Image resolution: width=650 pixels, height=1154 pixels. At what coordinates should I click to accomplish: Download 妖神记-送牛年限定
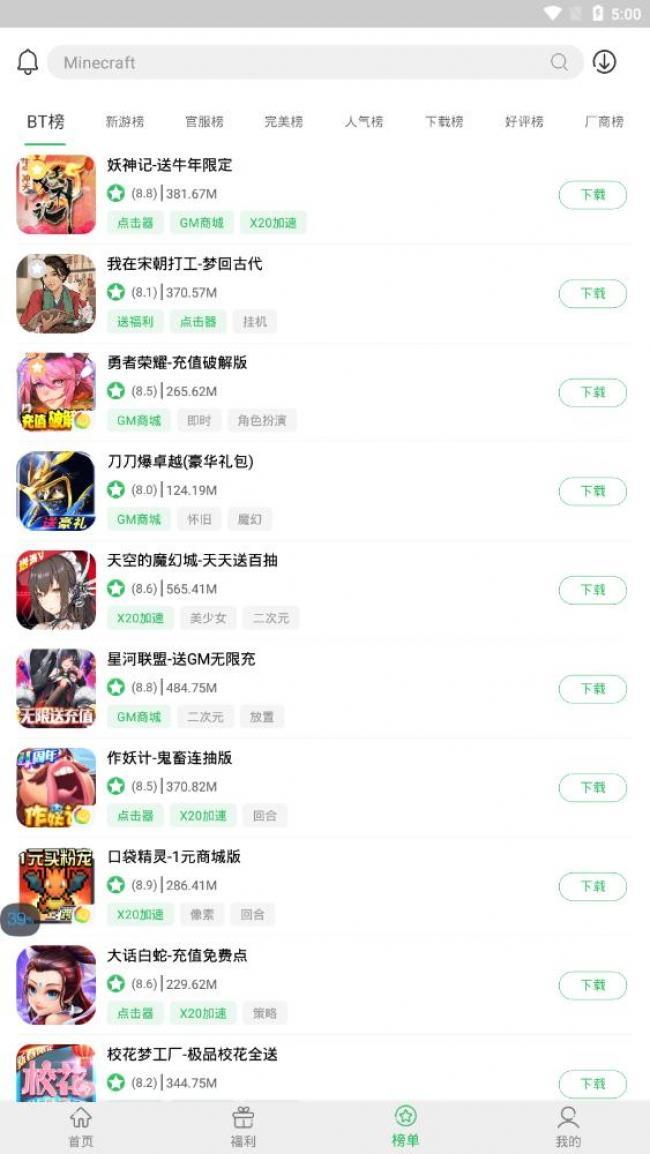[x=592, y=195]
